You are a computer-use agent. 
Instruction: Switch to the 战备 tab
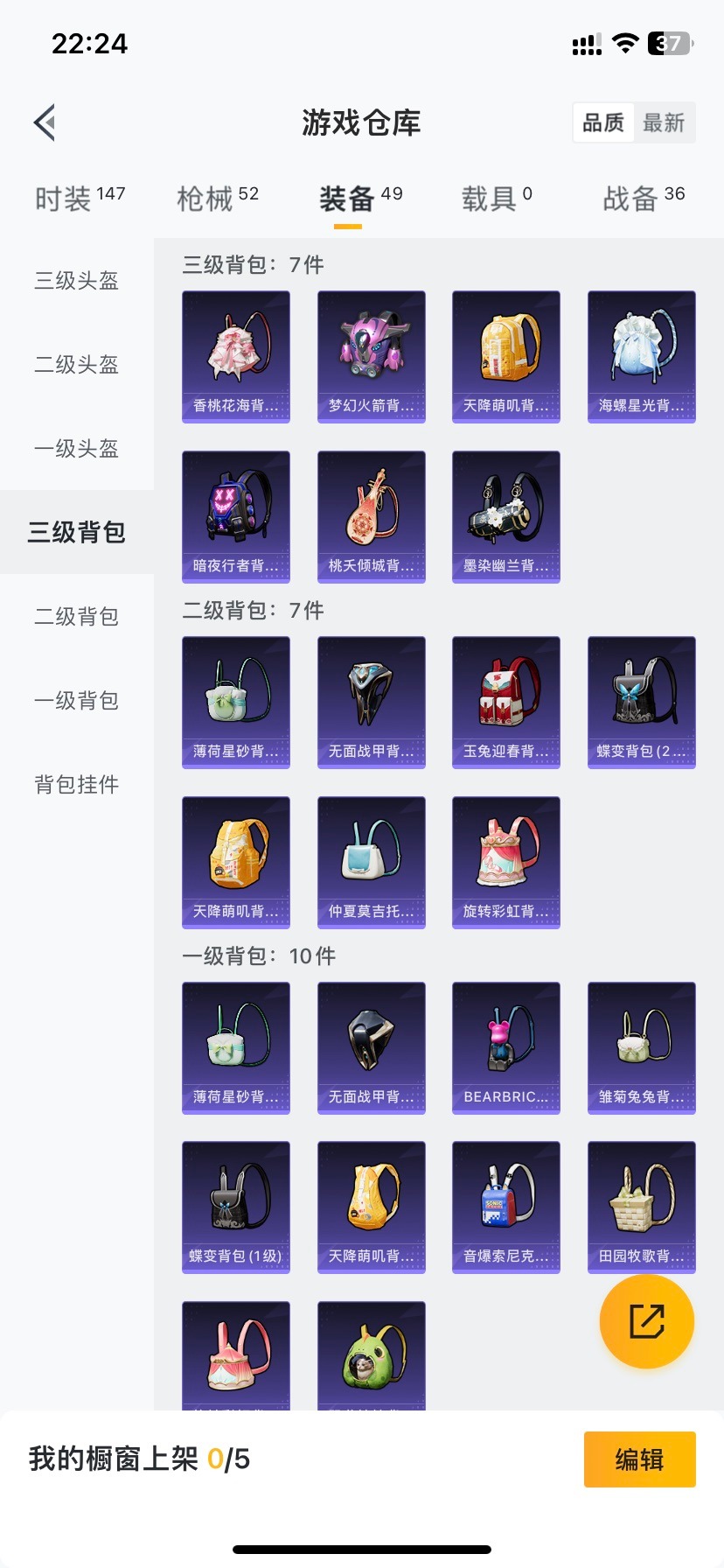click(x=643, y=199)
